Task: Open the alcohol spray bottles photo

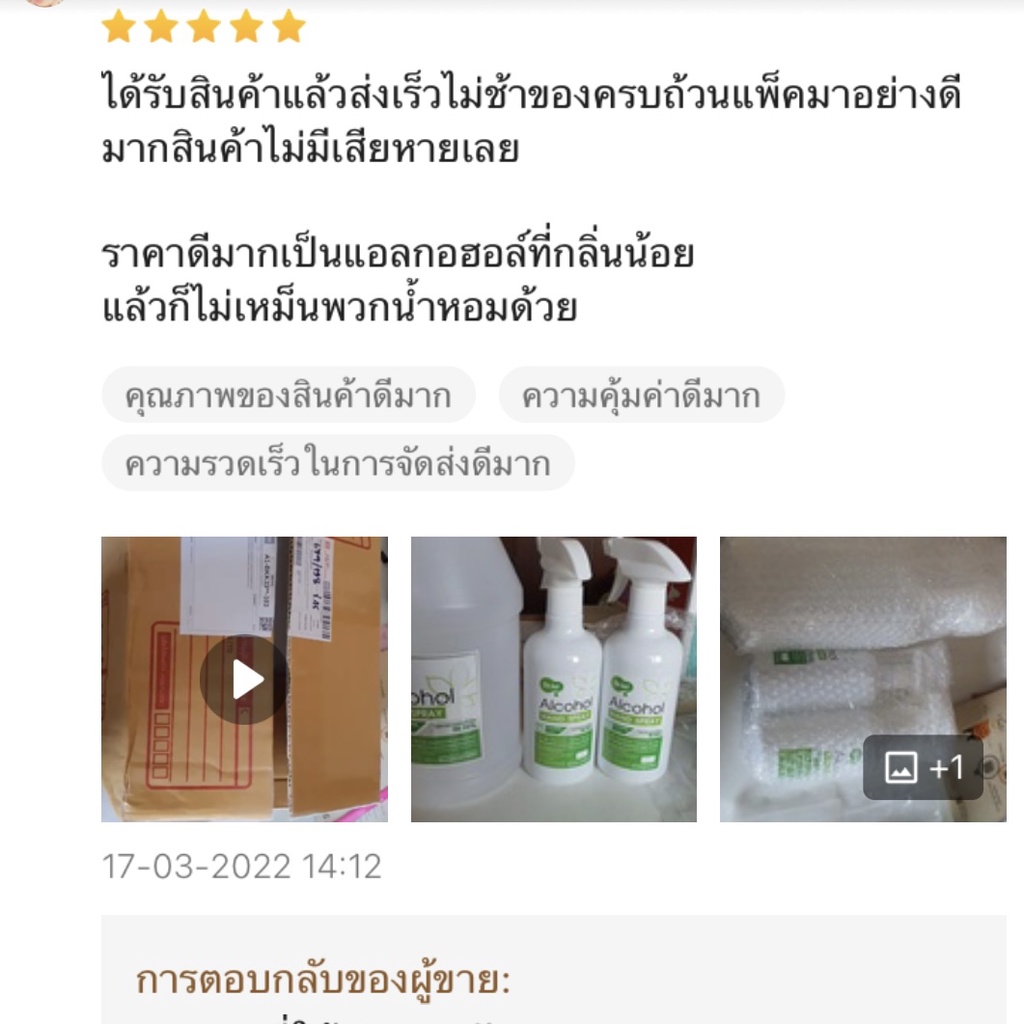Action: (x=553, y=680)
